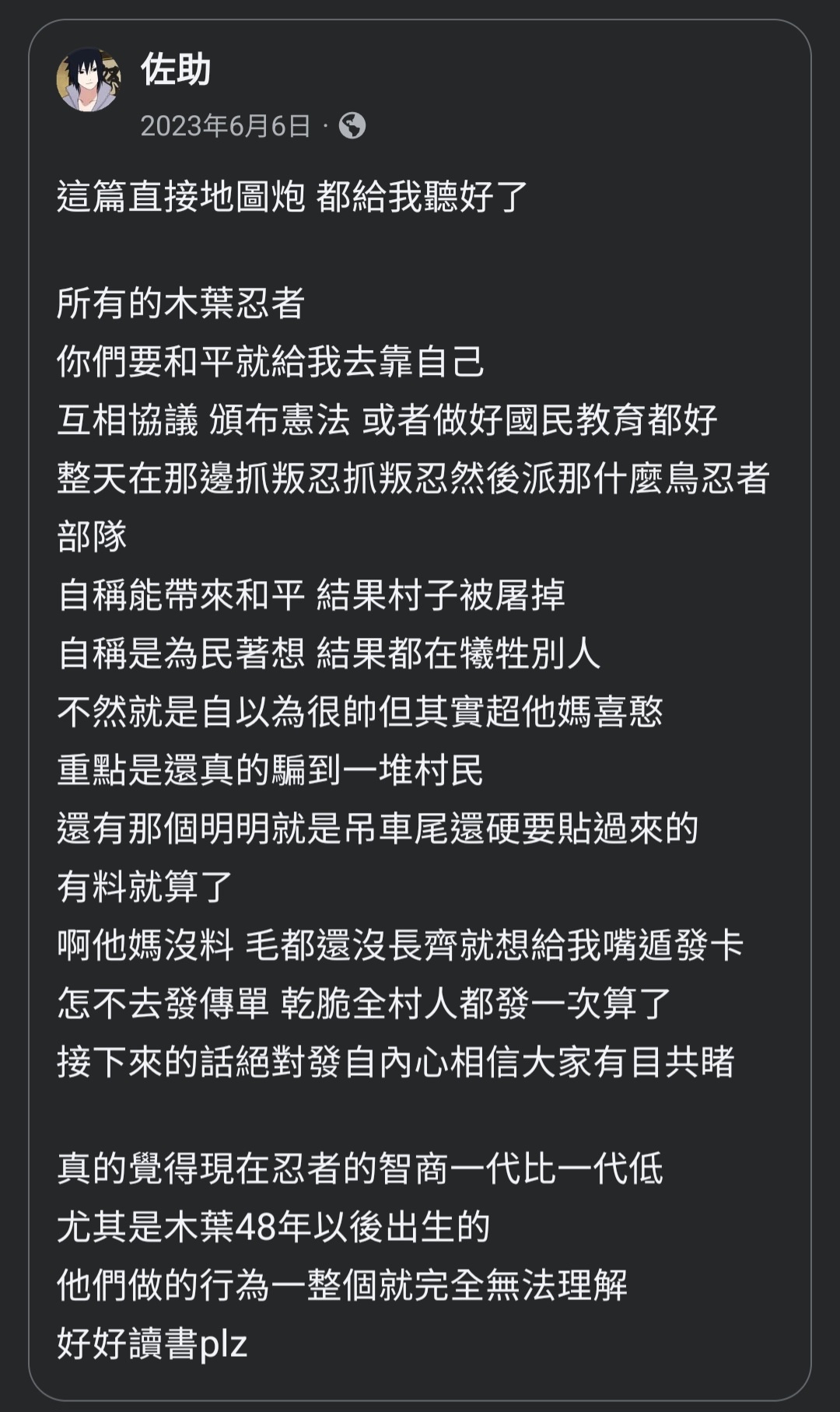Tap the author name 佐助
The height and width of the screenshot is (1412, 840).
coord(176,69)
